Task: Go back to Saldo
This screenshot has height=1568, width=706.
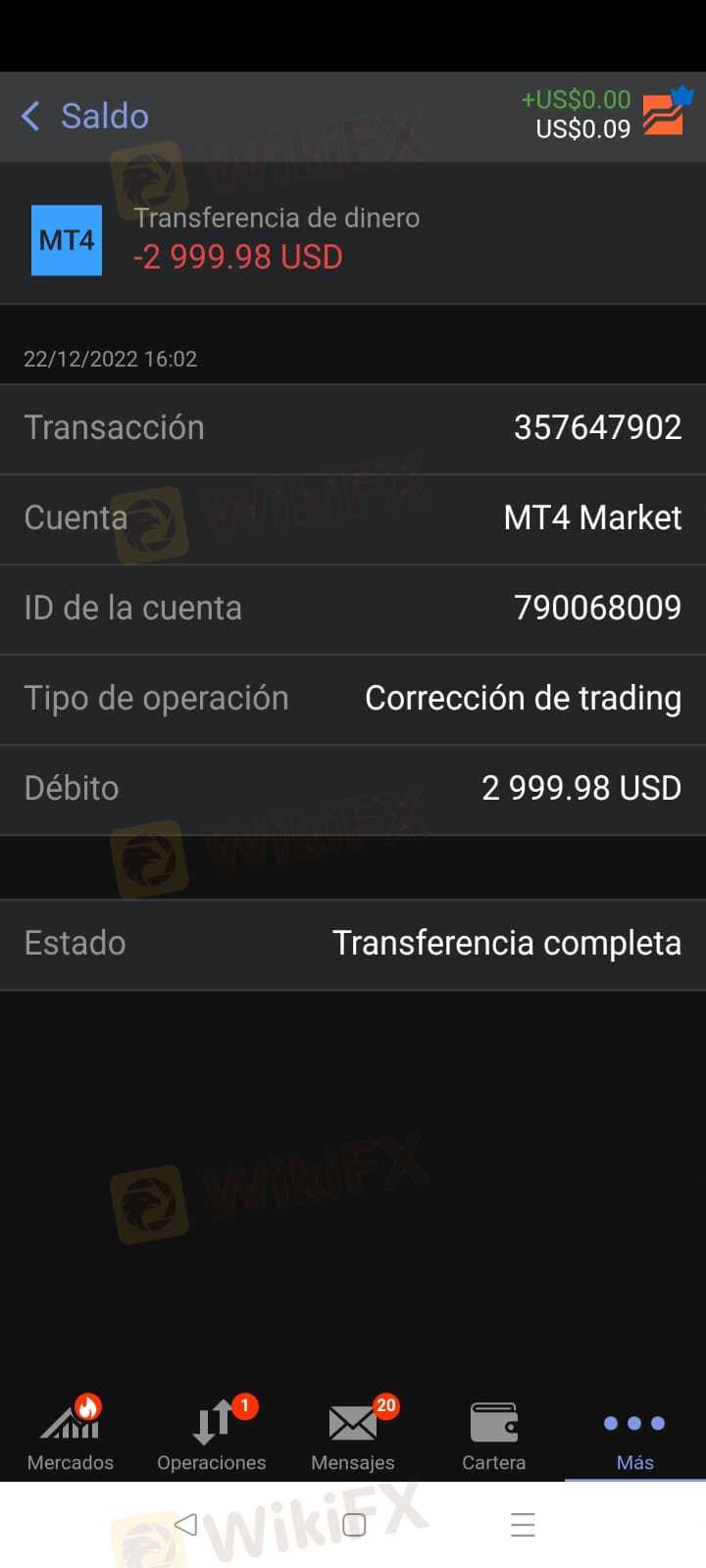Action: [84, 116]
